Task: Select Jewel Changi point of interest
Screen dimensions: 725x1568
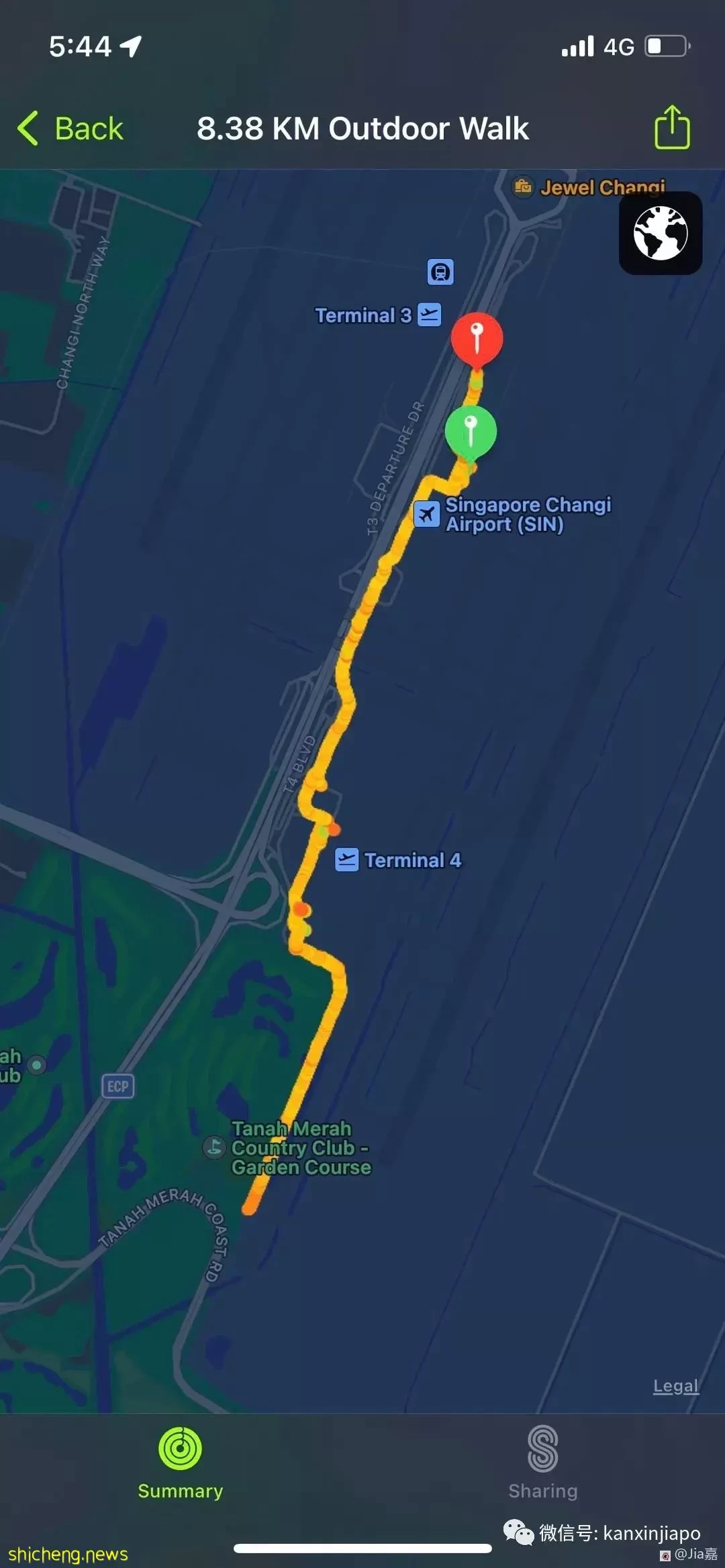Action: (589, 187)
